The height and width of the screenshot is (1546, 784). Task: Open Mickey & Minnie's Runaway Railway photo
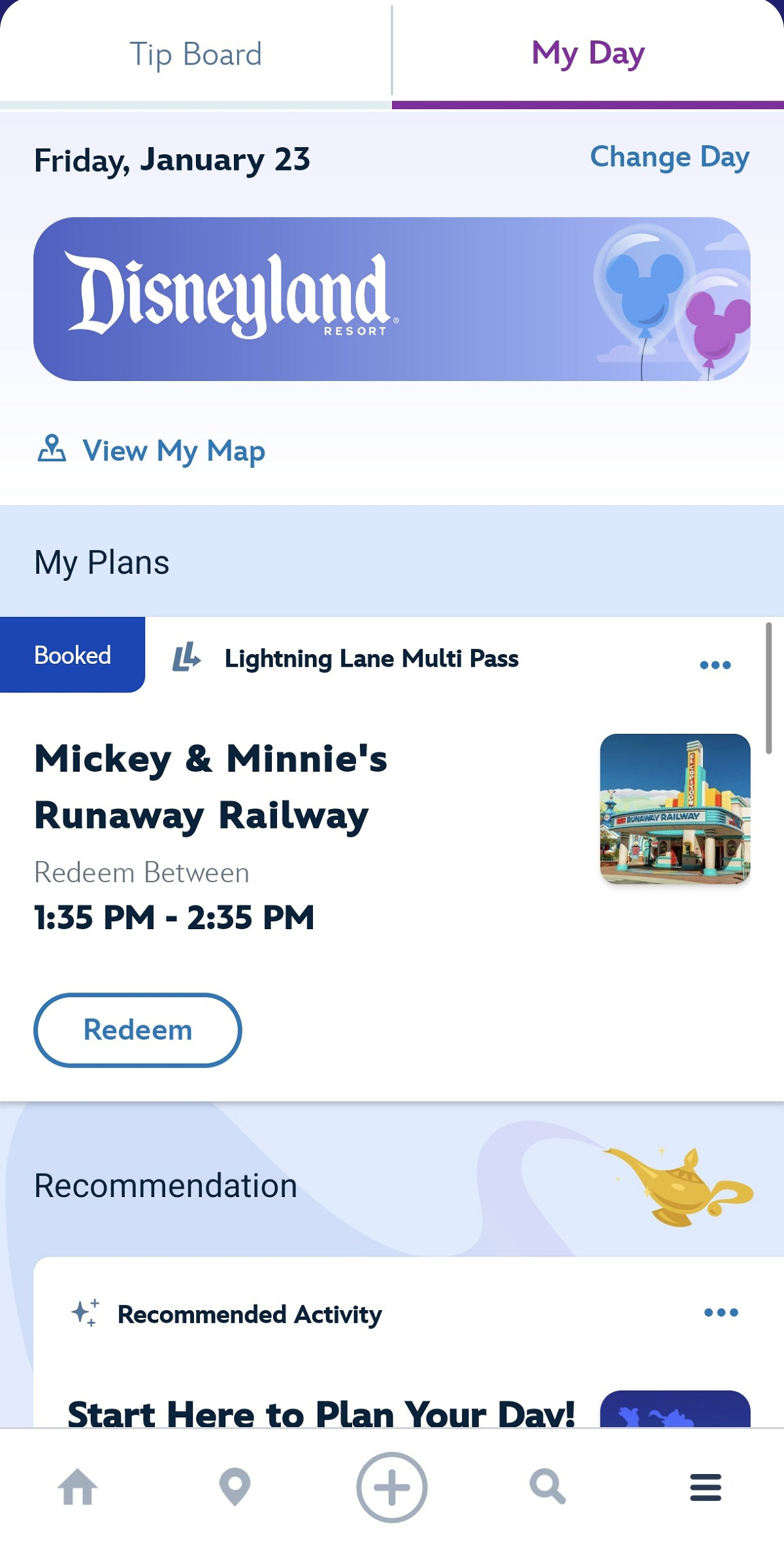point(675,808)
